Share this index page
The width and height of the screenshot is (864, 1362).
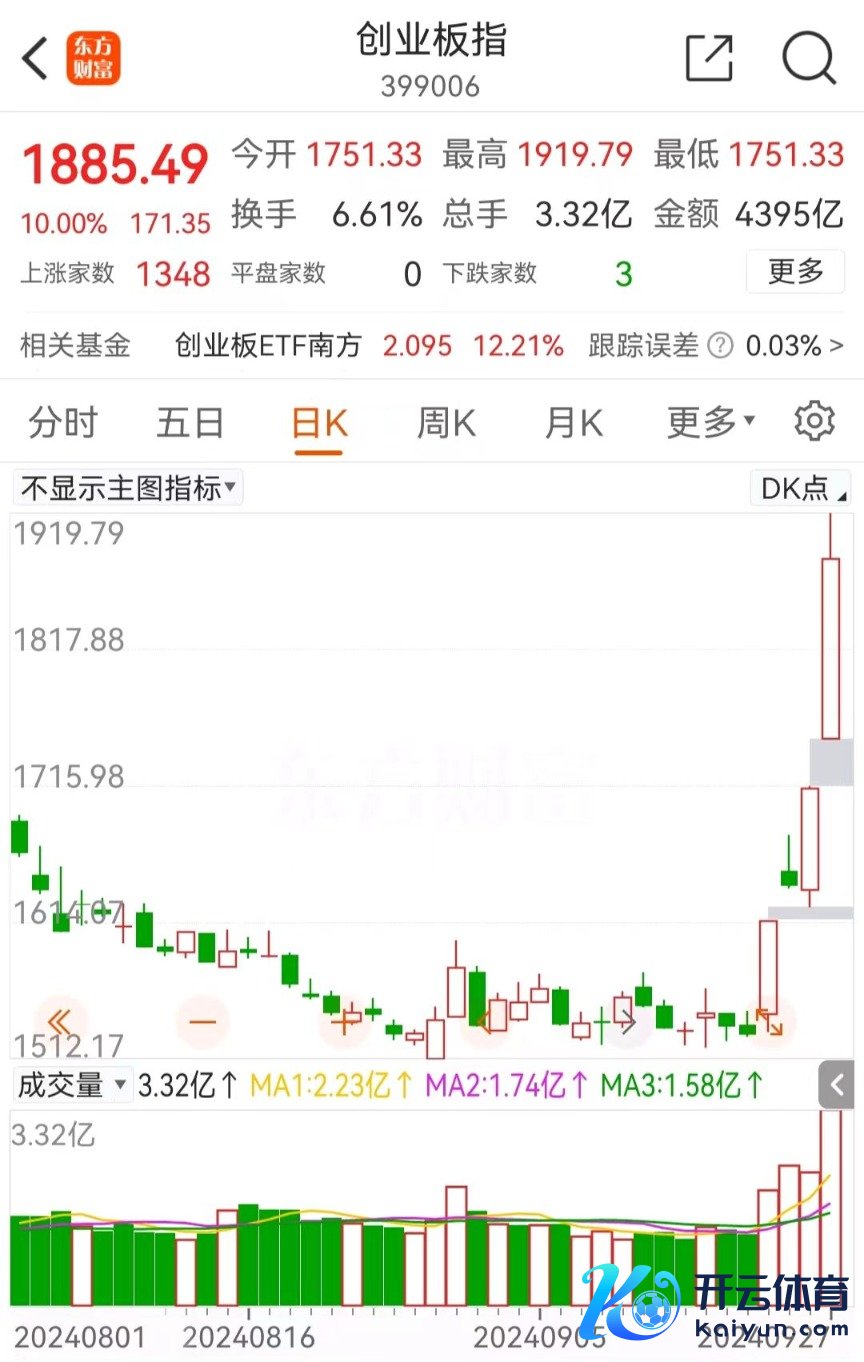pyautogui.click(x=709, y=58)
